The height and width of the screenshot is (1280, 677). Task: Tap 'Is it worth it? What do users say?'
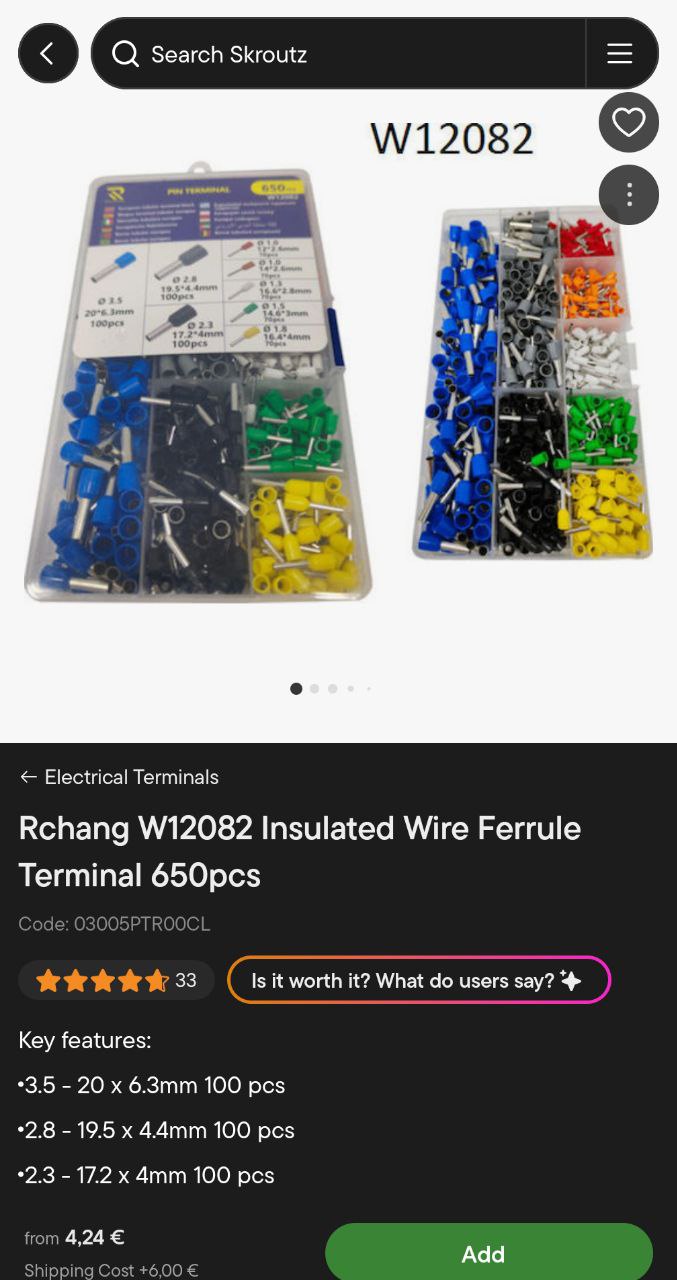click(418, 980)
